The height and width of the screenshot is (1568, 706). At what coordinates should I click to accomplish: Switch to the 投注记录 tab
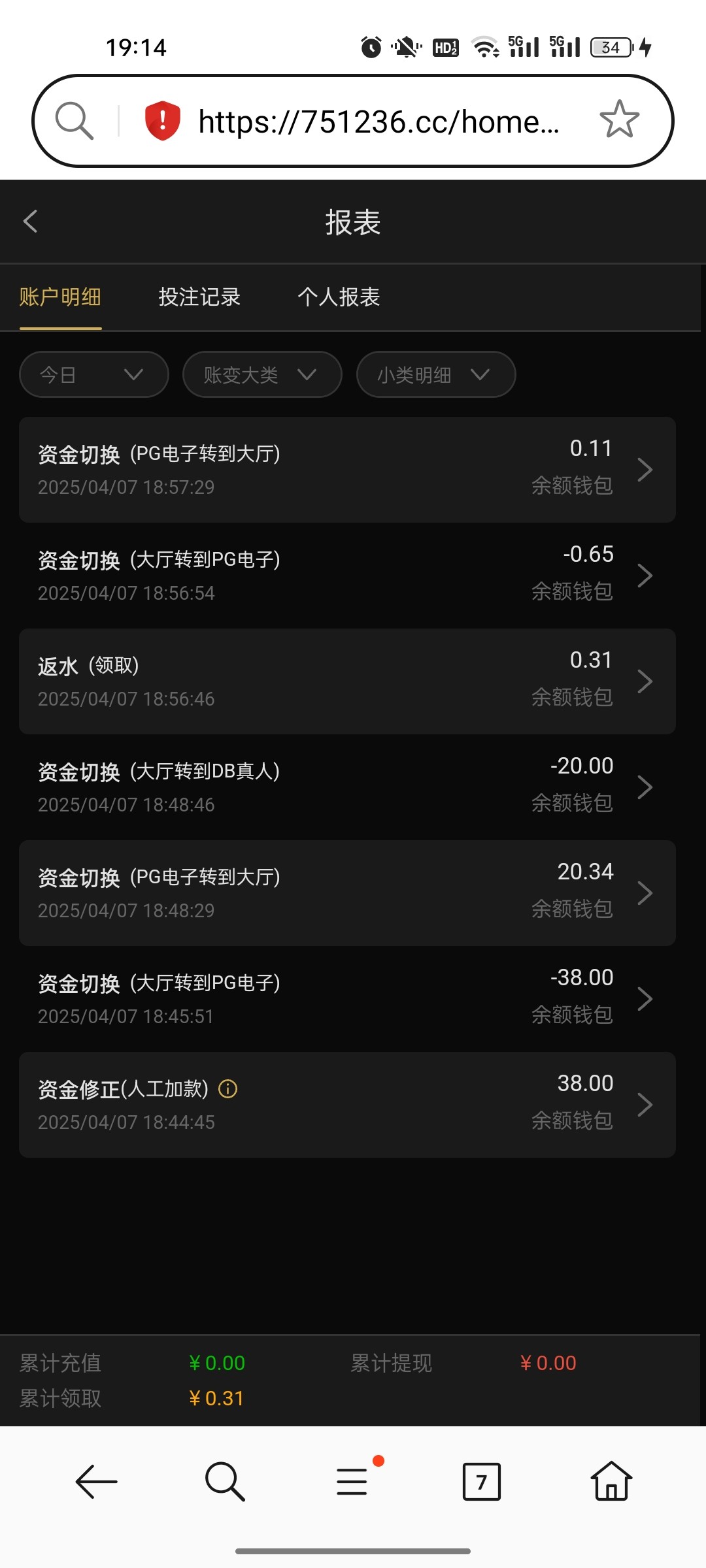tap(199, 297)
